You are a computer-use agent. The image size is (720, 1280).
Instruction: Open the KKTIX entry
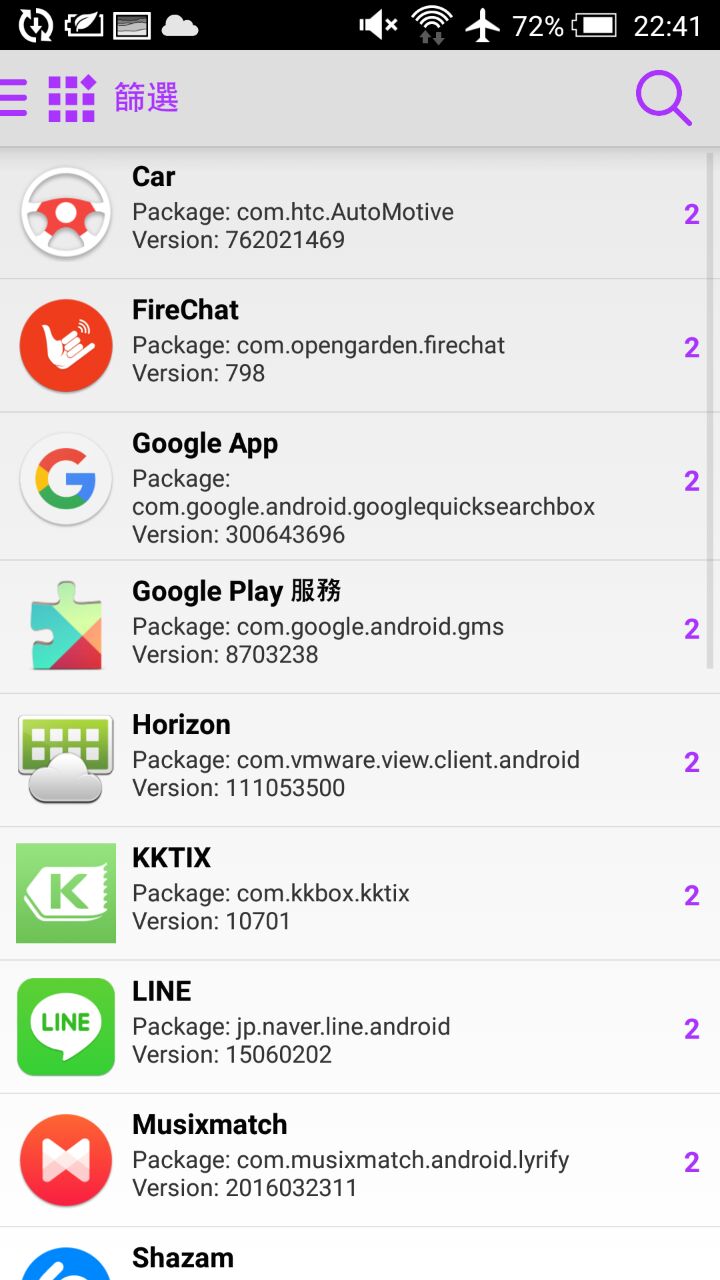(x=360, y=893)
